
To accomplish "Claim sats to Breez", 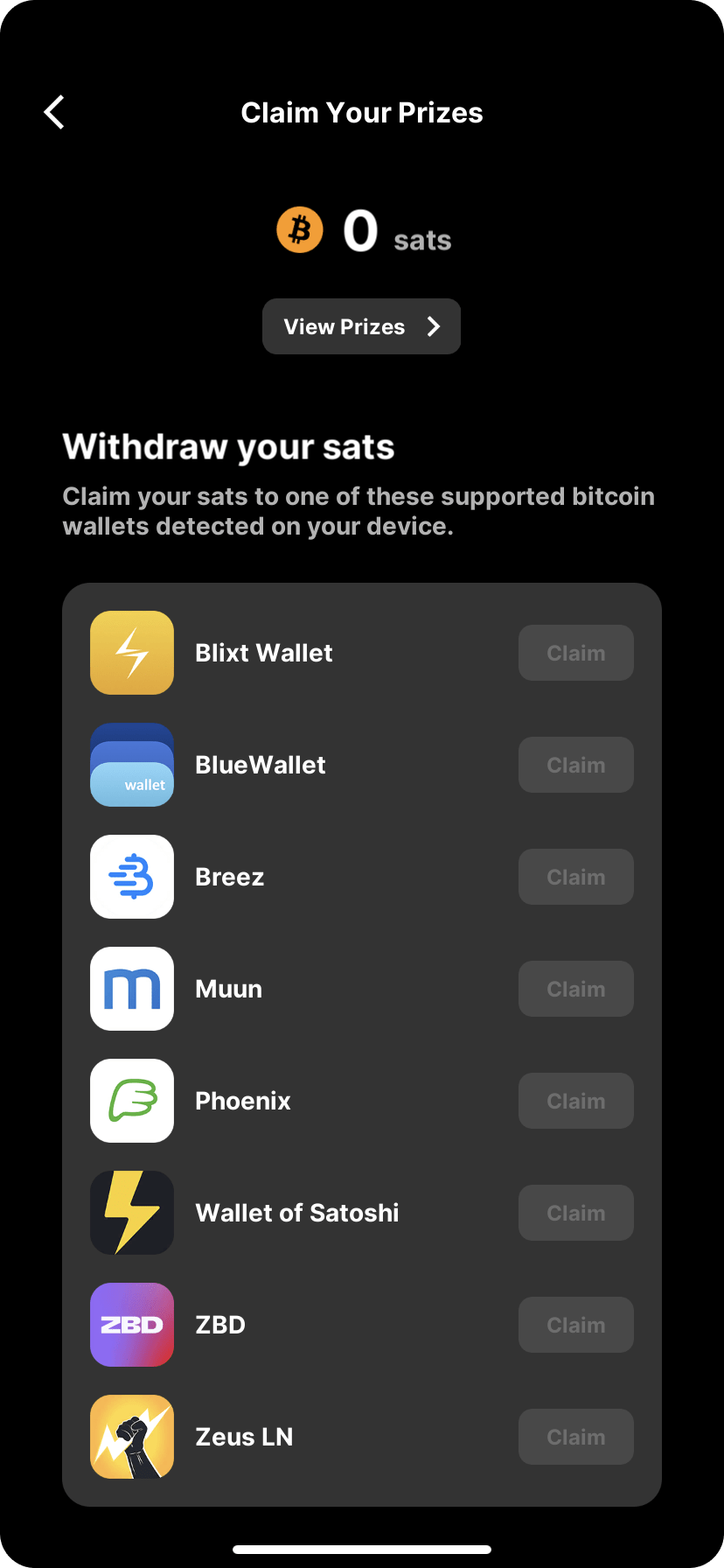I will [575, 877].
